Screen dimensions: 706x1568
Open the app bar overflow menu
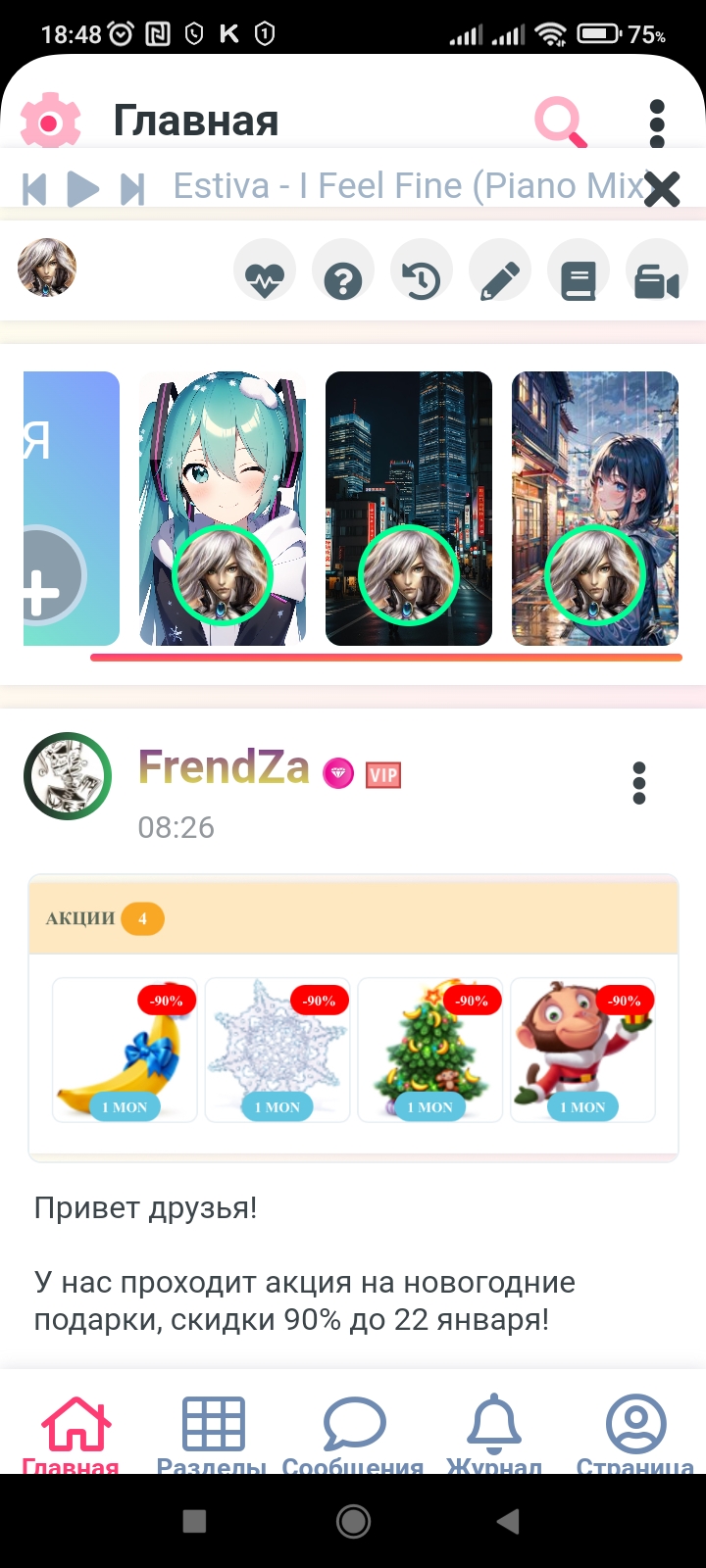point(657,122)
